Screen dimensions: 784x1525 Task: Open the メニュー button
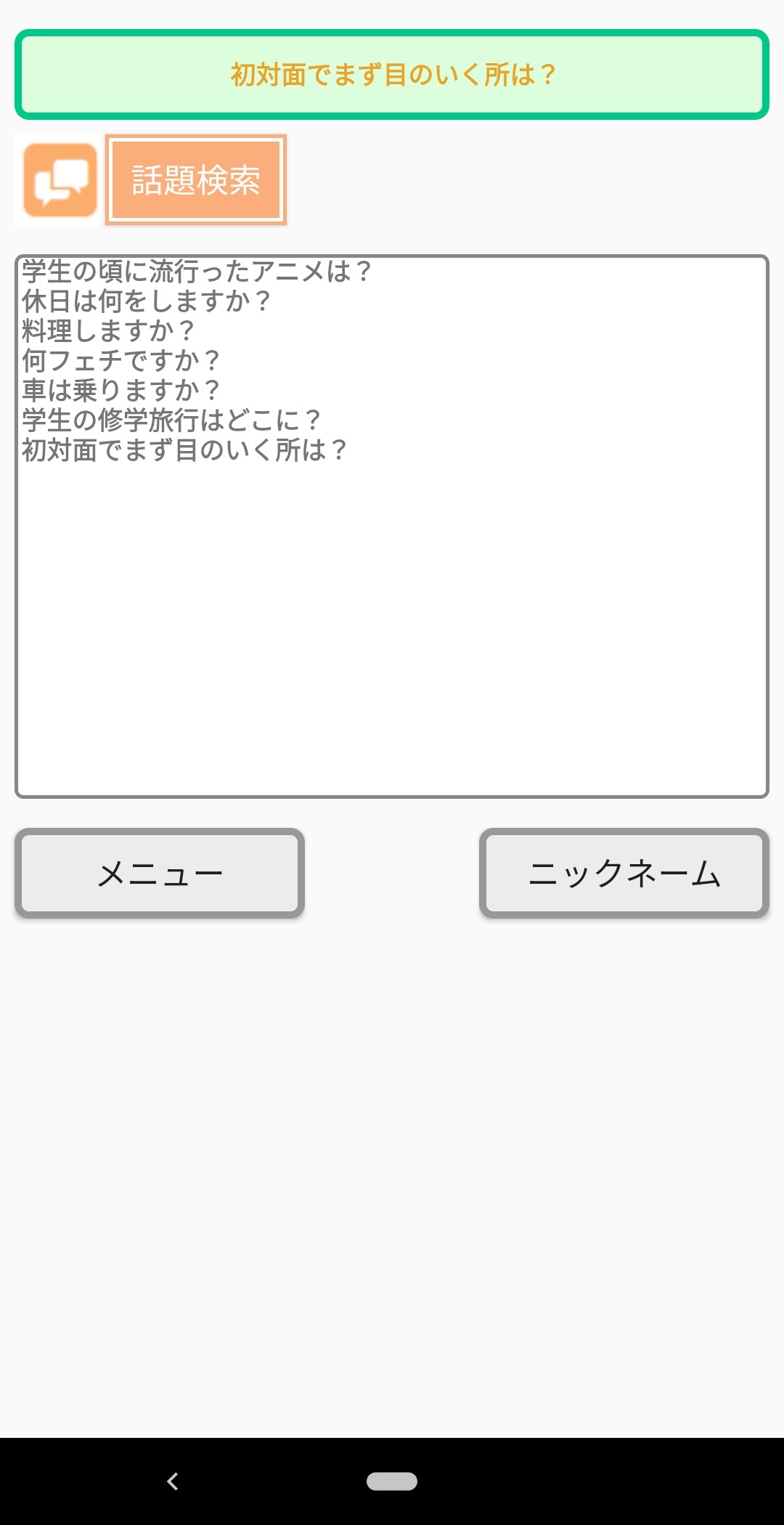click(x=160, y=873)
